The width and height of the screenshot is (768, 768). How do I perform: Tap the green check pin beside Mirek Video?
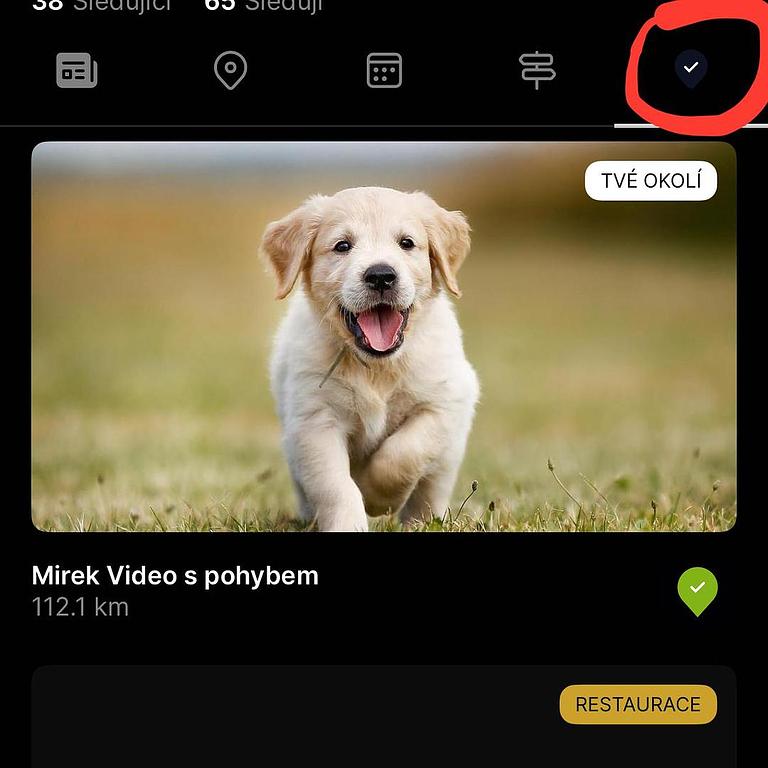point(697,590)
